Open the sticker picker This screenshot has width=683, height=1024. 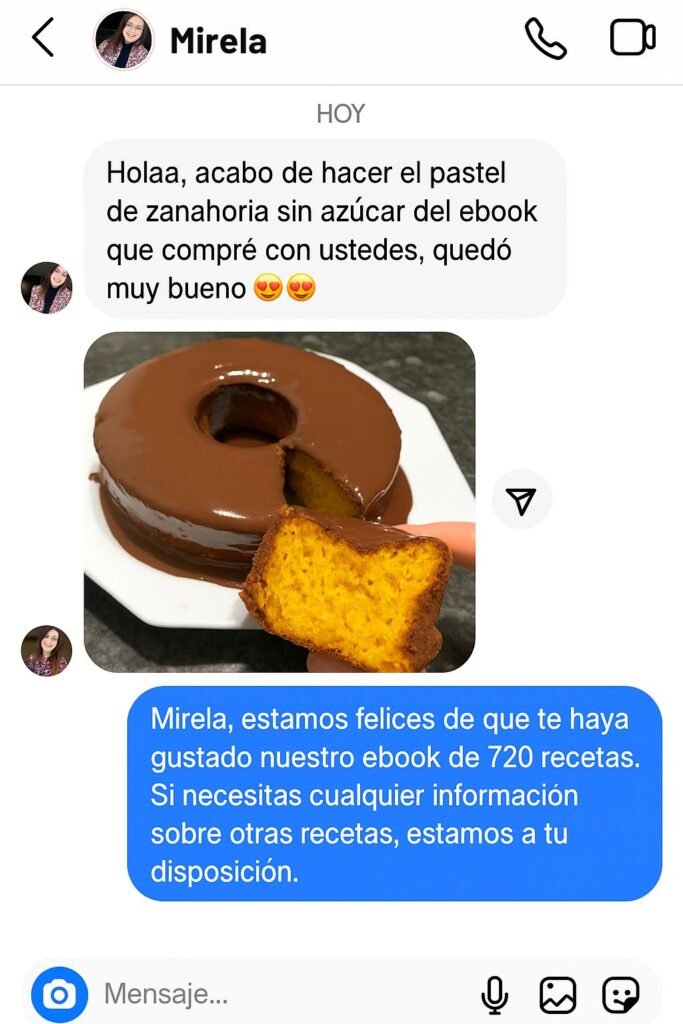620,995
